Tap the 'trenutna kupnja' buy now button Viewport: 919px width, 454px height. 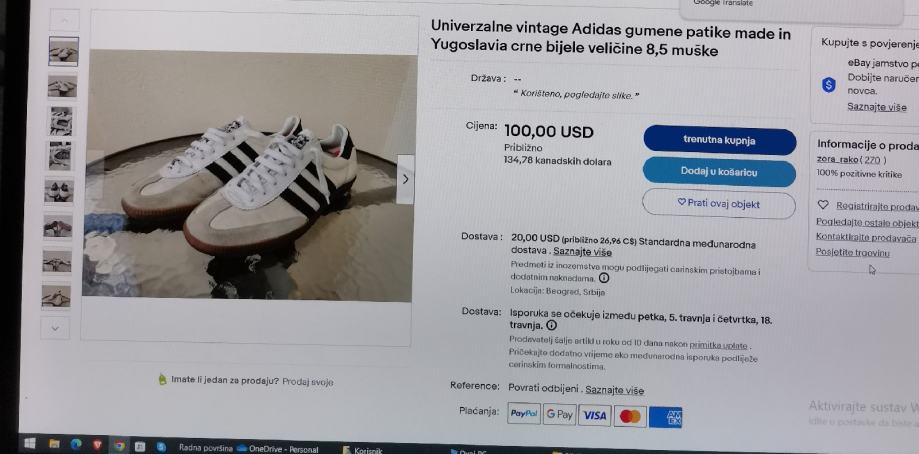[719, 140]
